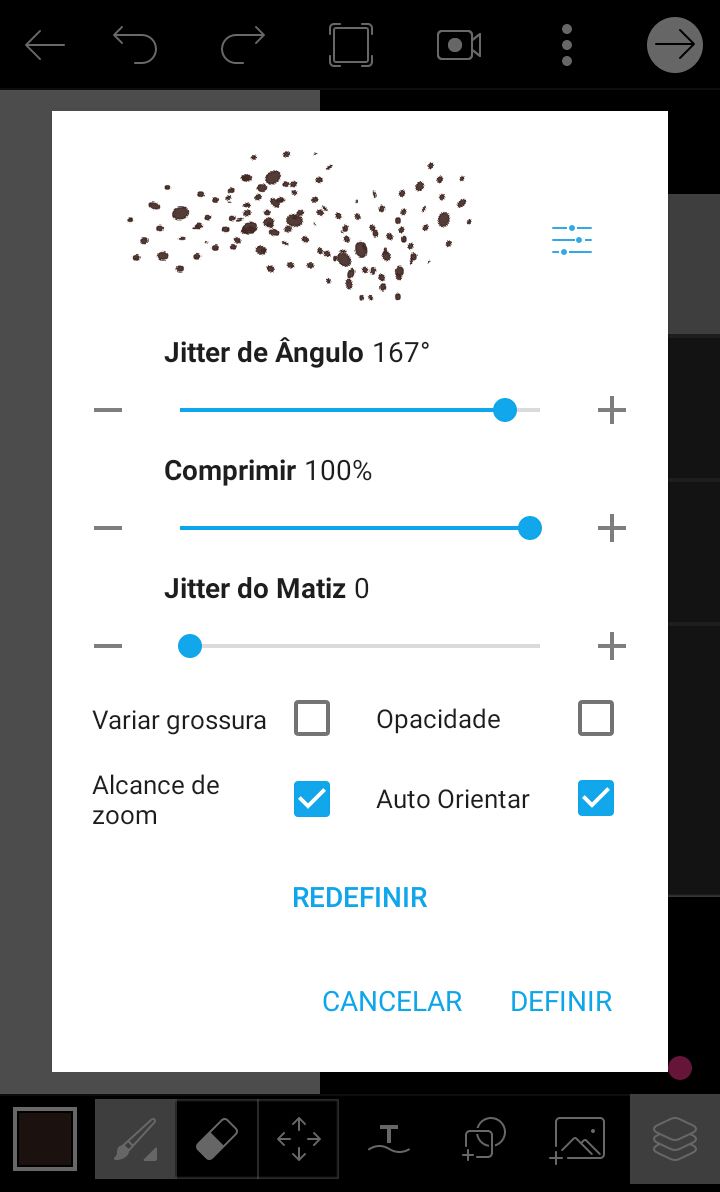
Task: Tap the Comprimir slider track
Action: [360, 528]
